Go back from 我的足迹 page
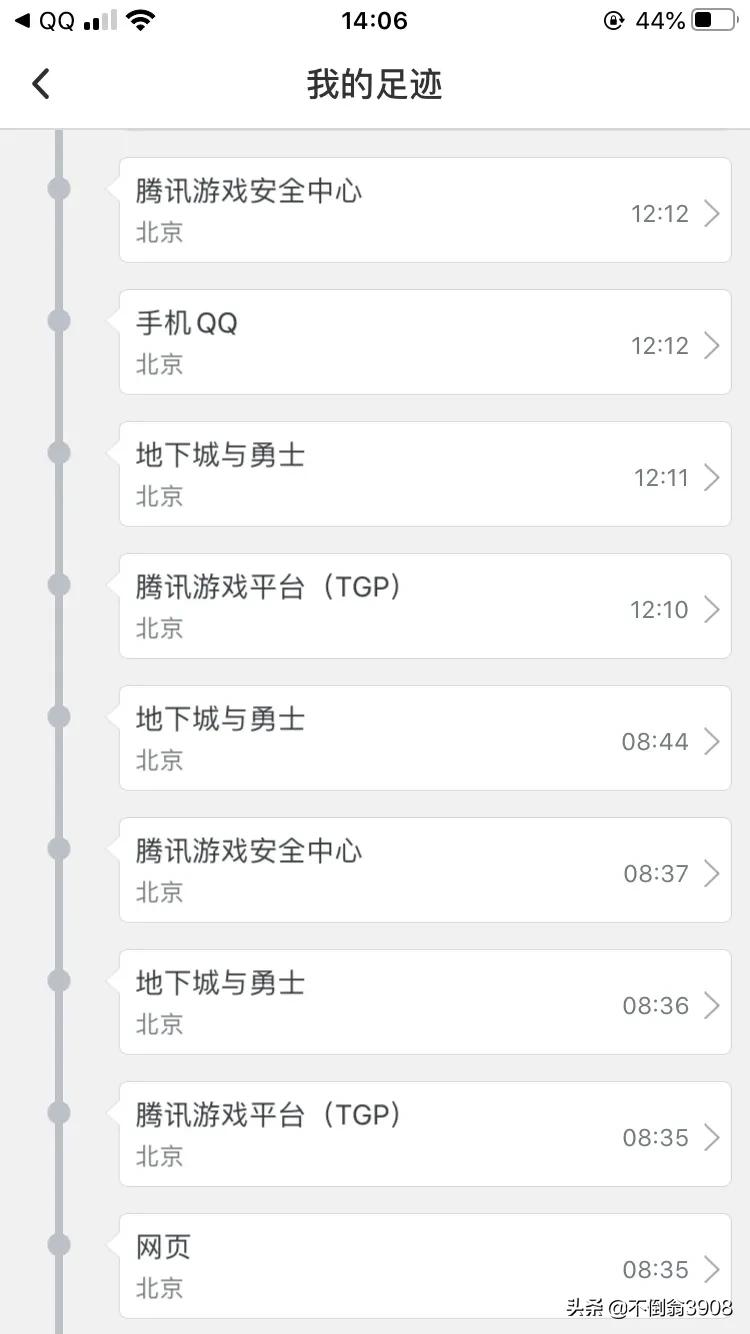This screenshot has width=750, height=1334. click(41, 84)
